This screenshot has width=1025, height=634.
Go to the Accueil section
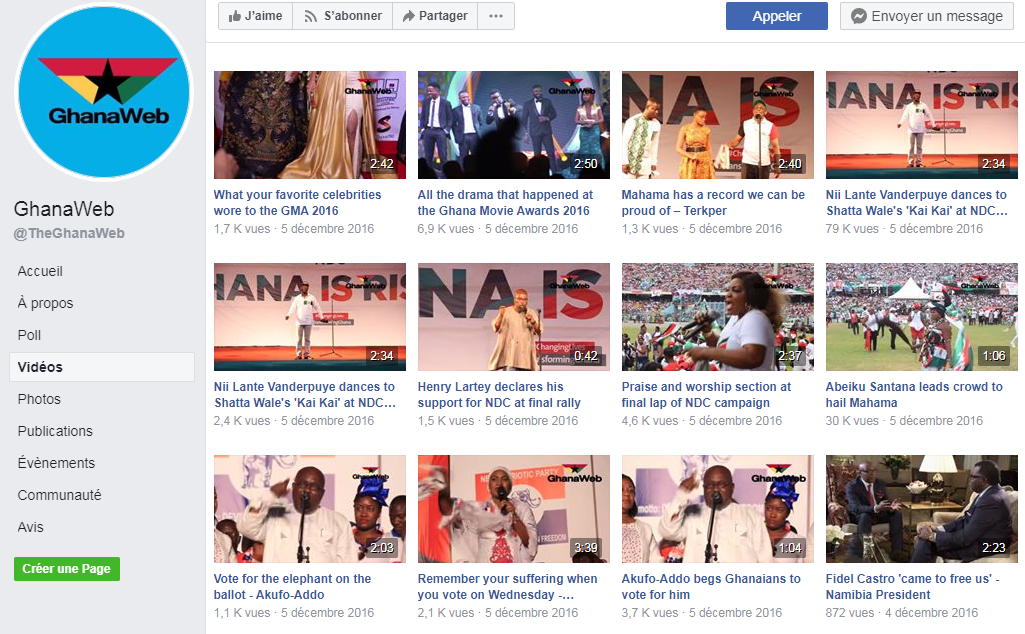40,271
